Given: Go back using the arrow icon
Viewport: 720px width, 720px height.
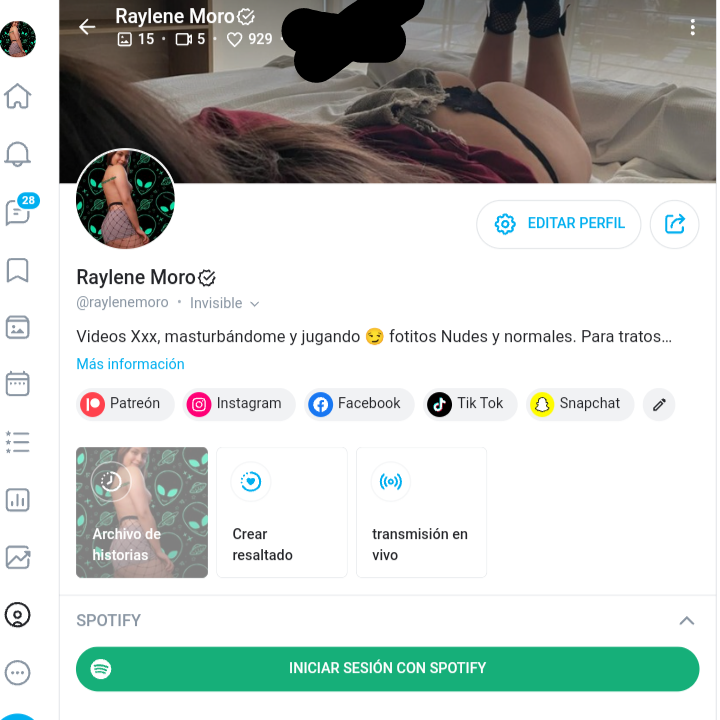Looking at the screenshot, I should point(87,27).
